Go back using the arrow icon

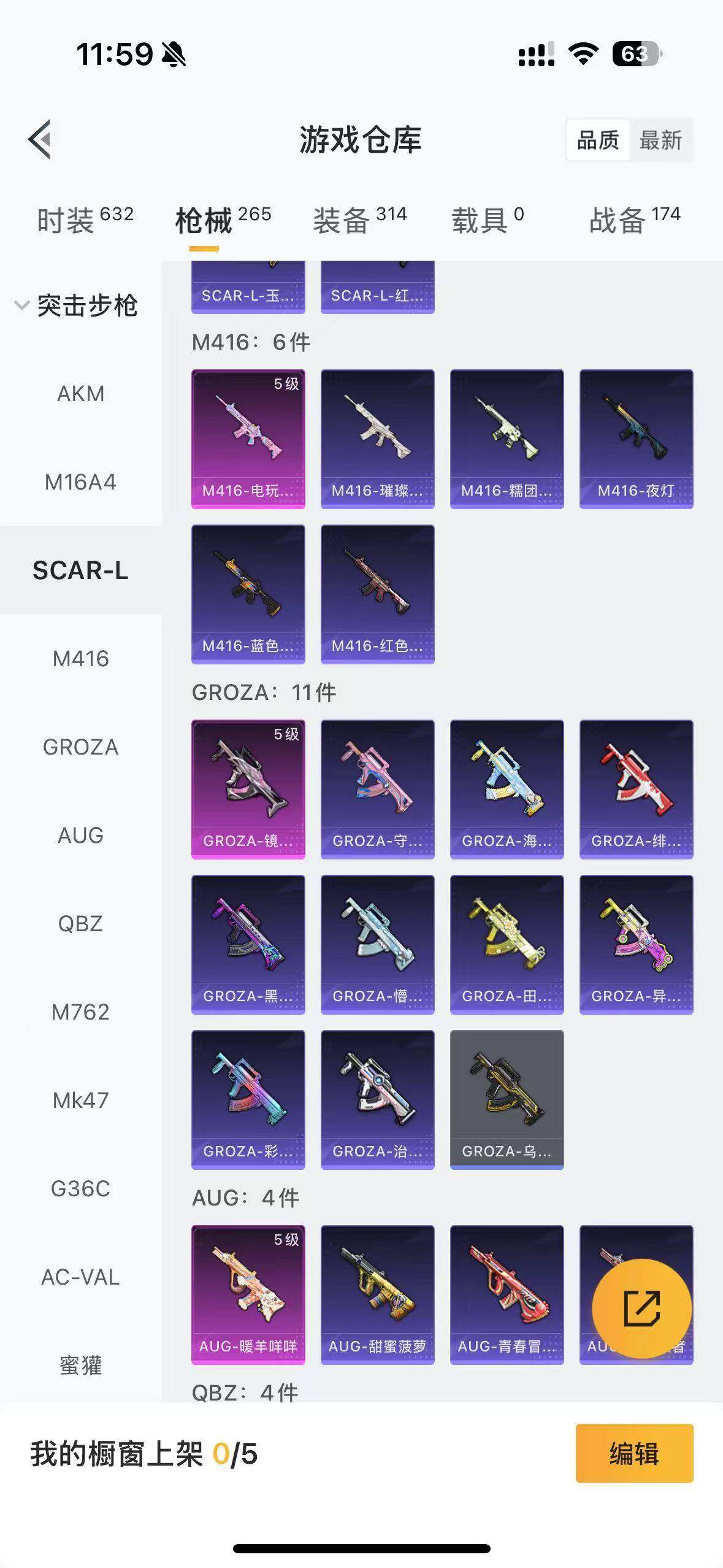[40, 139]
